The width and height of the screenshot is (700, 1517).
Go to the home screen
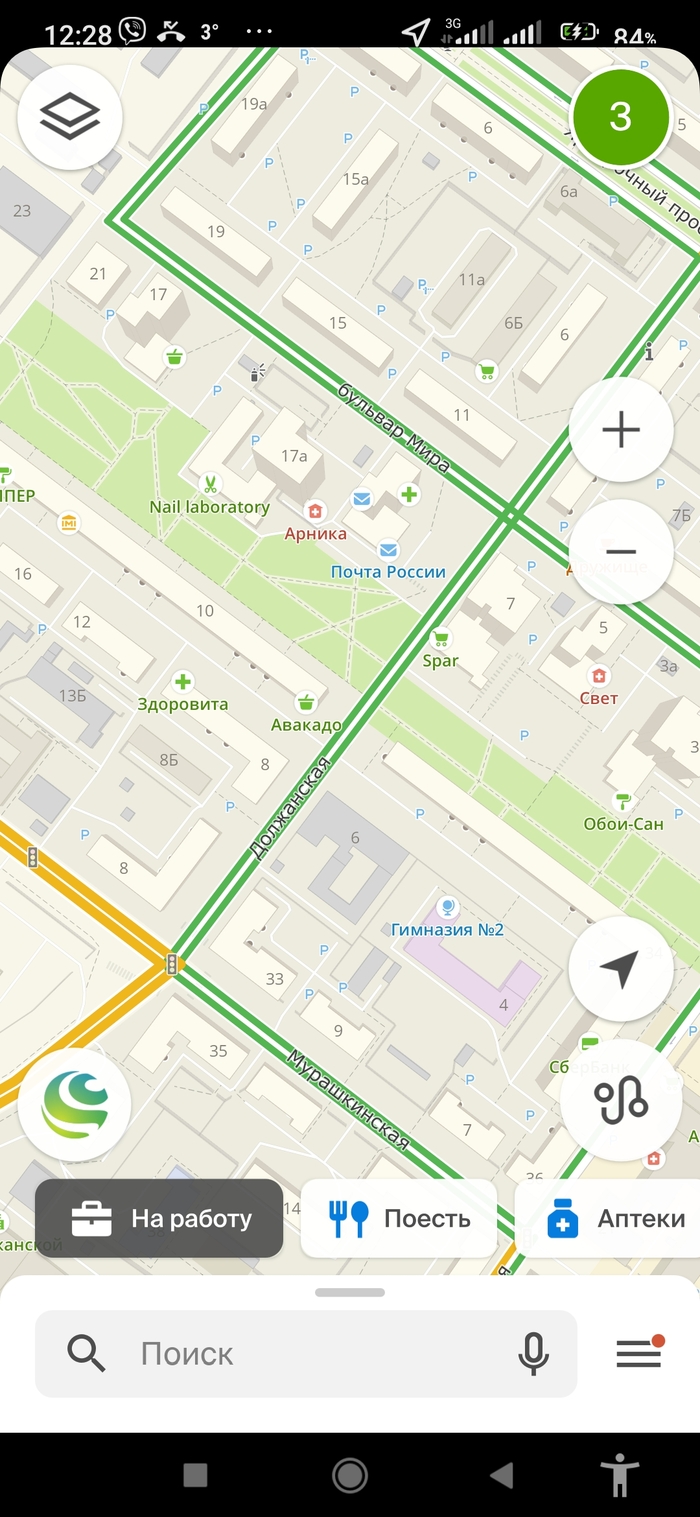pyautogui.click(x=350, y=1474)
